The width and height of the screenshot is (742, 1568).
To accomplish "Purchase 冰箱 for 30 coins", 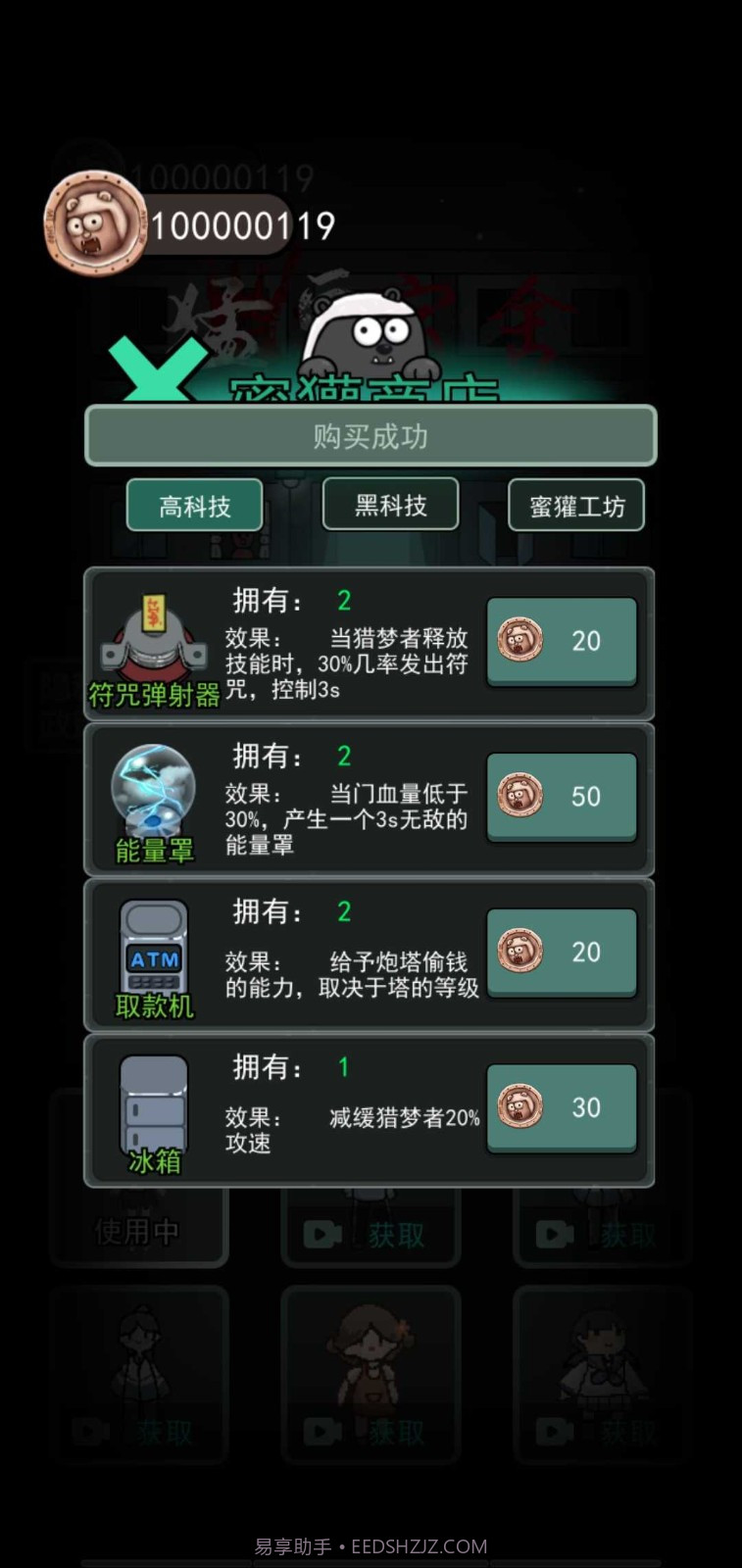I will point(562,1107).
